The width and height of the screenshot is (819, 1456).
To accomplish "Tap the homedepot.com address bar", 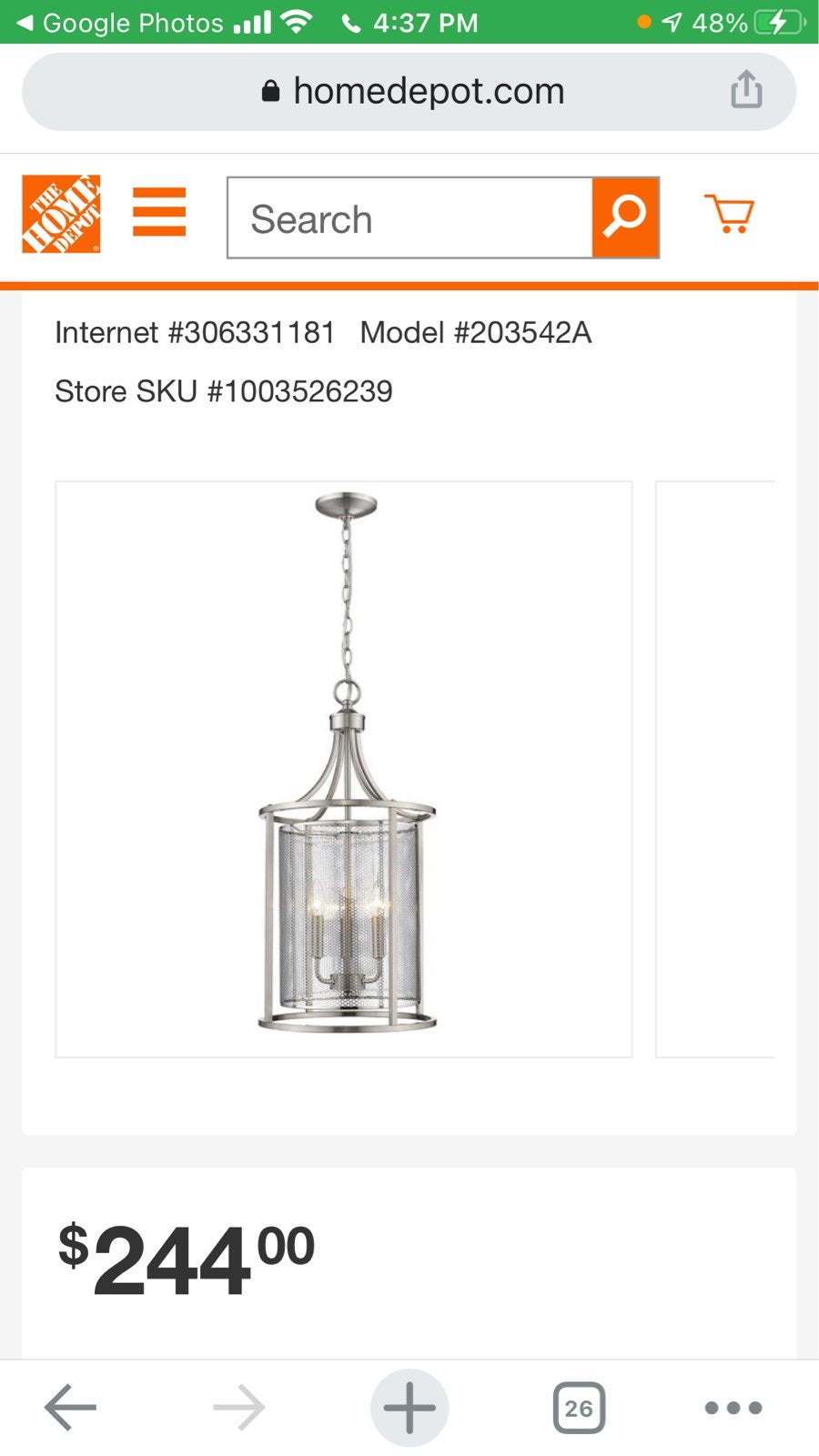I will pos(409,91).
